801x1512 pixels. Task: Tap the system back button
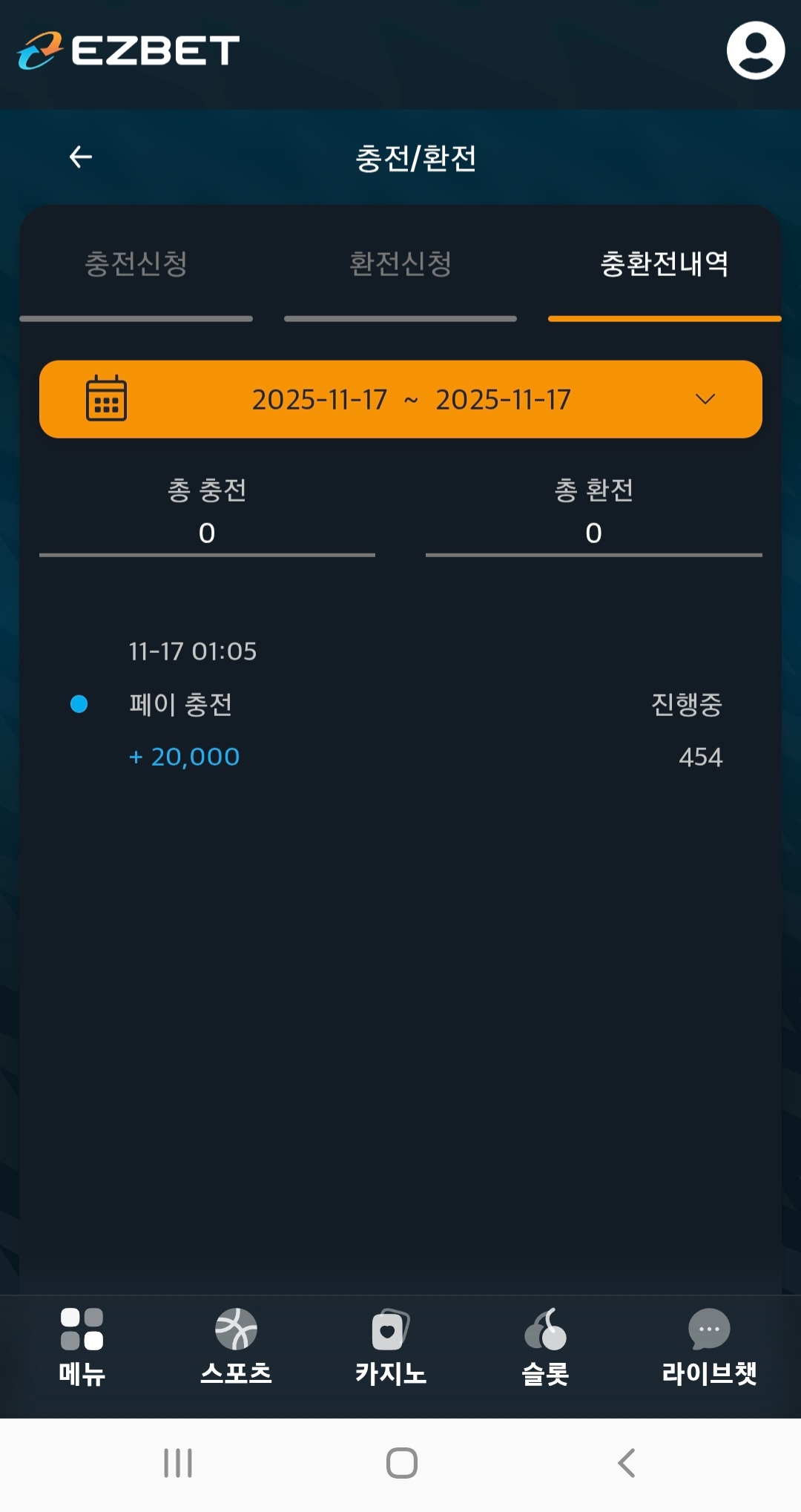coord(627,1463)
